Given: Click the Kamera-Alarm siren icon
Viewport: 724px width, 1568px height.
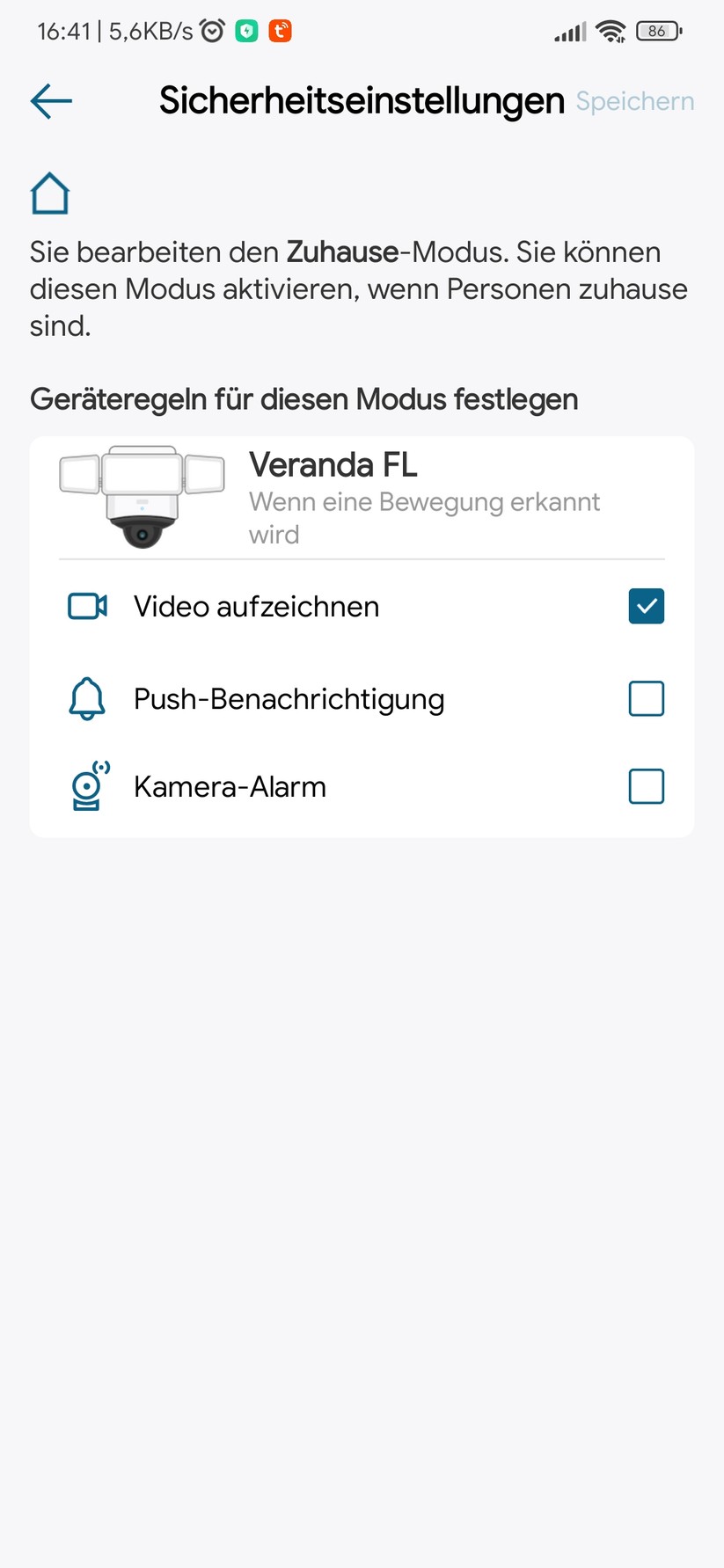Looking at the screenshot, I should click(x=86, y=786).
